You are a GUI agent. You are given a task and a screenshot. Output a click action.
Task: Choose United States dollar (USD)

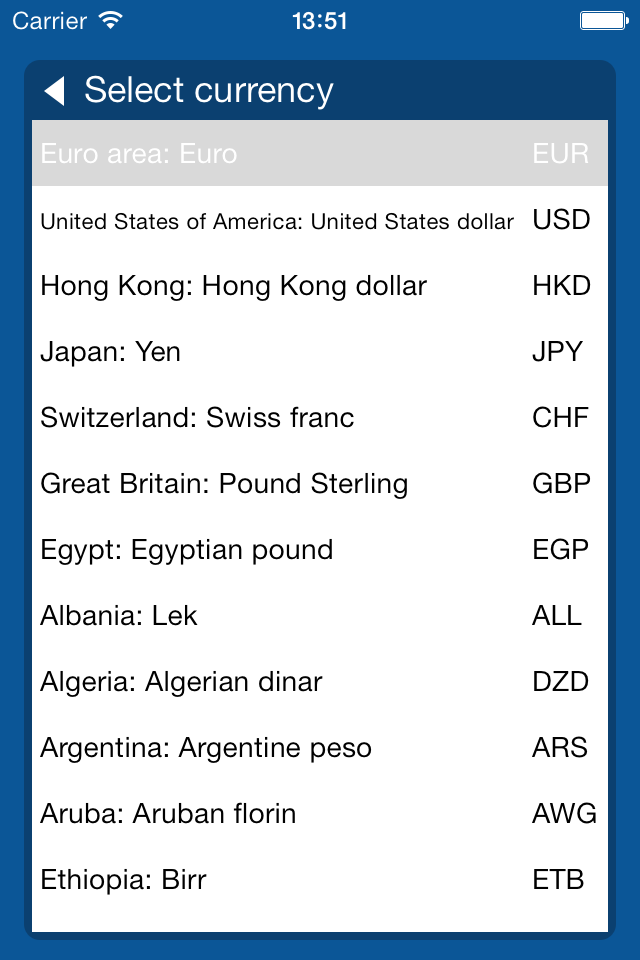point(319,220)
